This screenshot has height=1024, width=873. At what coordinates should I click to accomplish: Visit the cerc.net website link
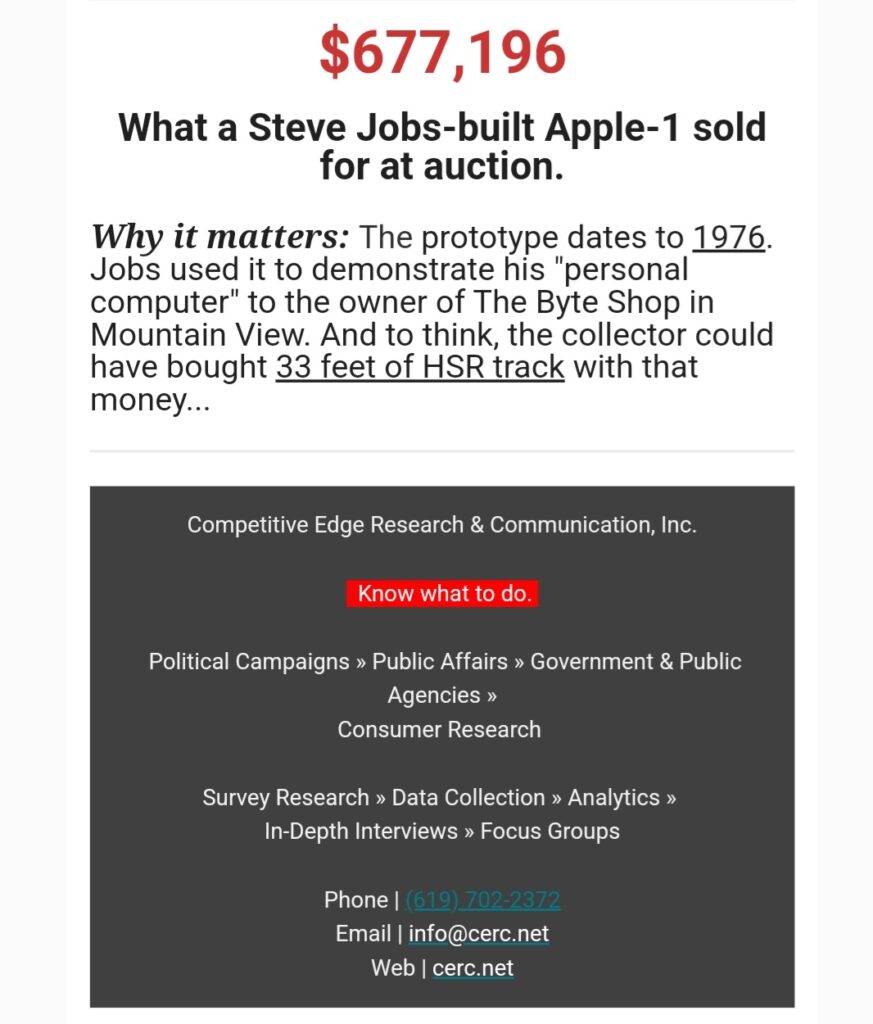tap(473, 968)
